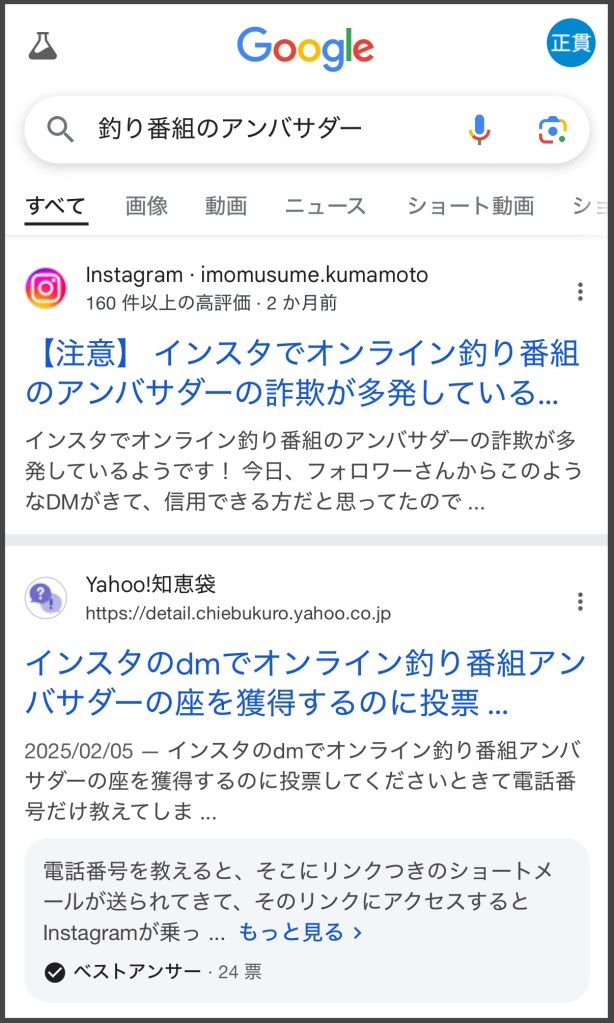Open the account avatar 正貫
The image size is (614, 1023).
click(570, 44)
